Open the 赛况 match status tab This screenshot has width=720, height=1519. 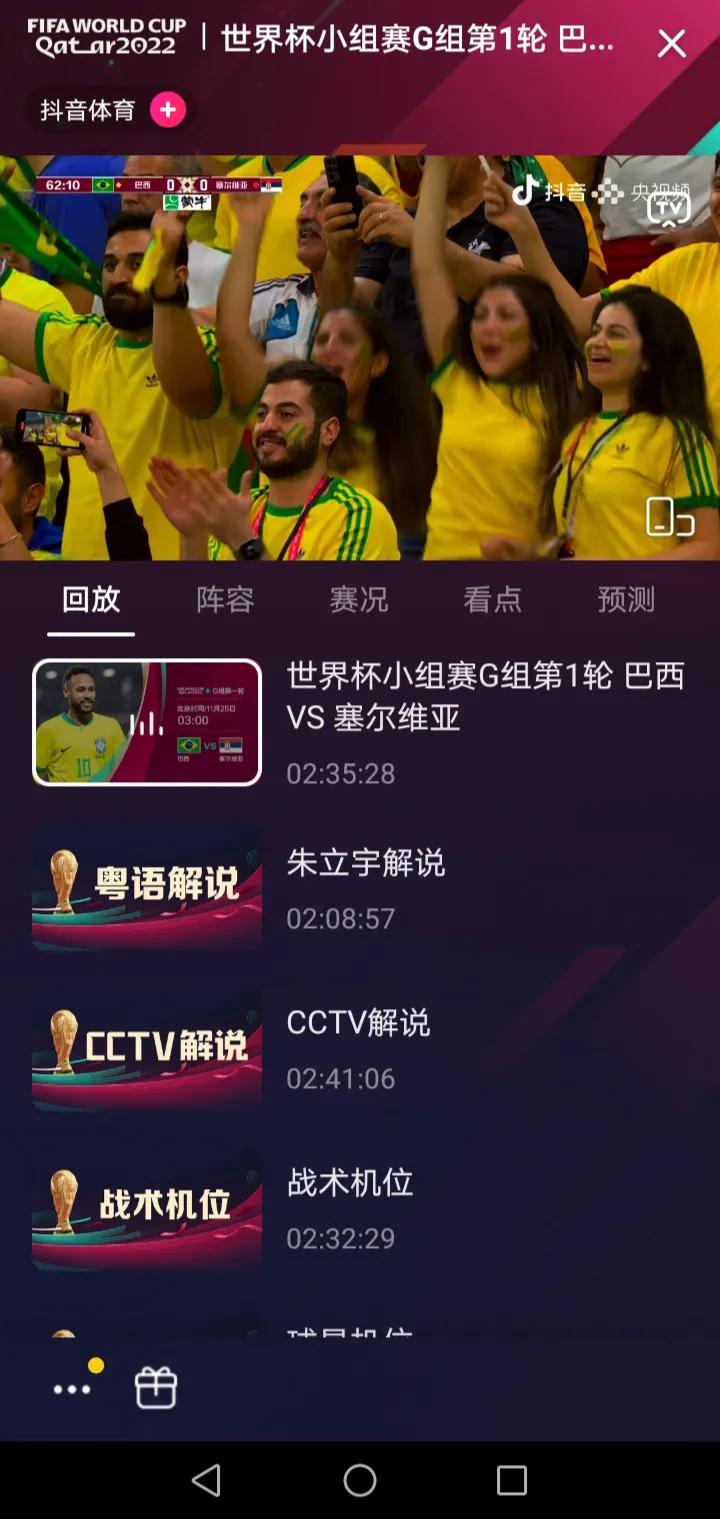point(358,599)
